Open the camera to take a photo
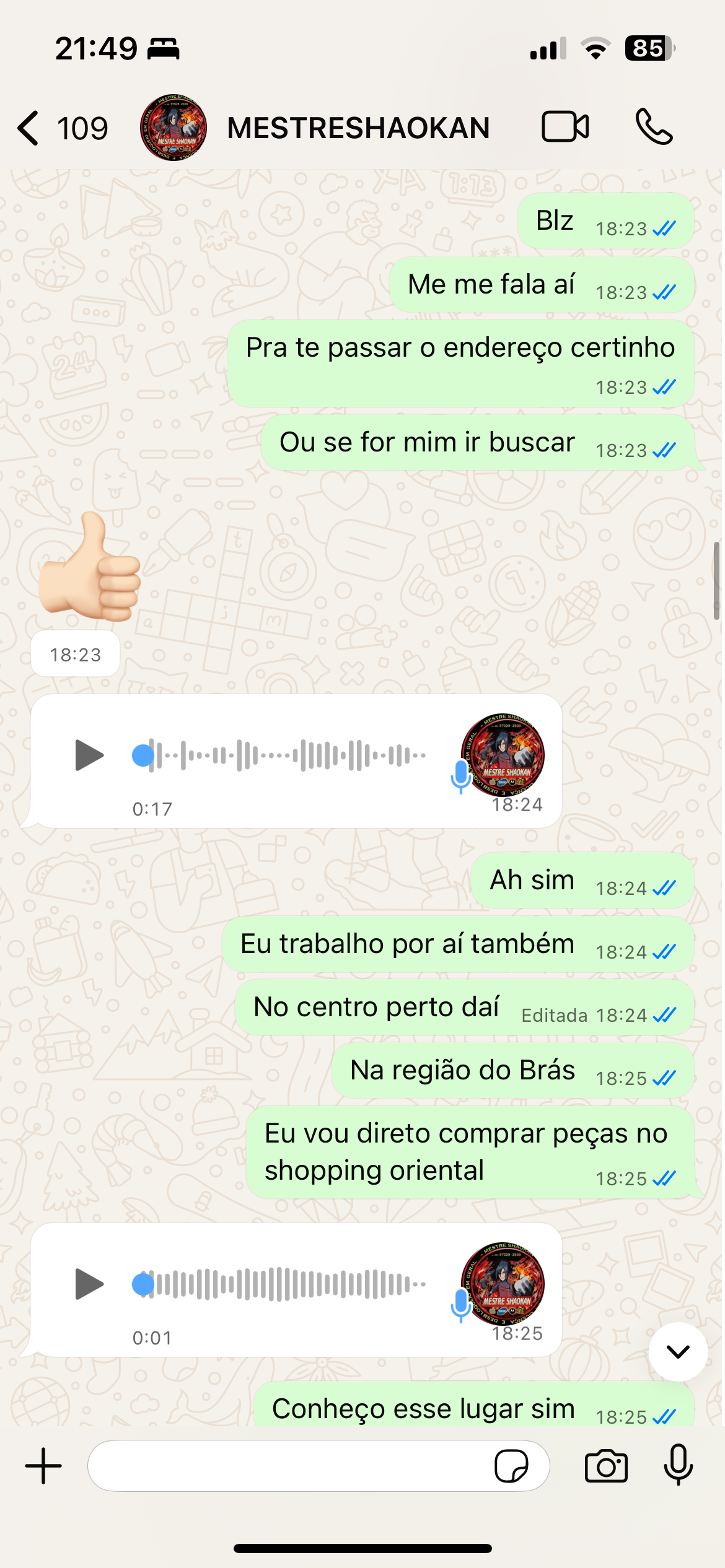 [x=605, y=1466]
